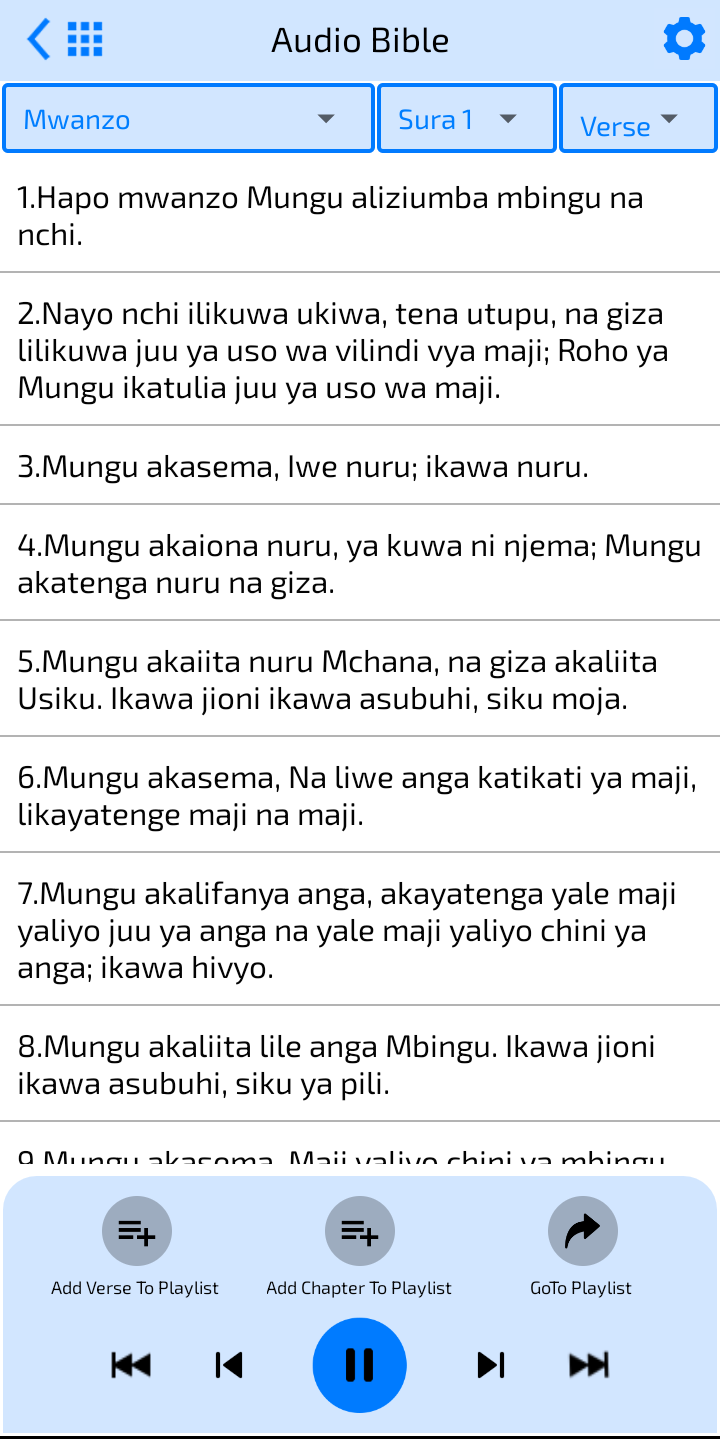720x1439 pixels.
Task: Select verse 8 about anga Mbingu
Action: point(360,1065)
